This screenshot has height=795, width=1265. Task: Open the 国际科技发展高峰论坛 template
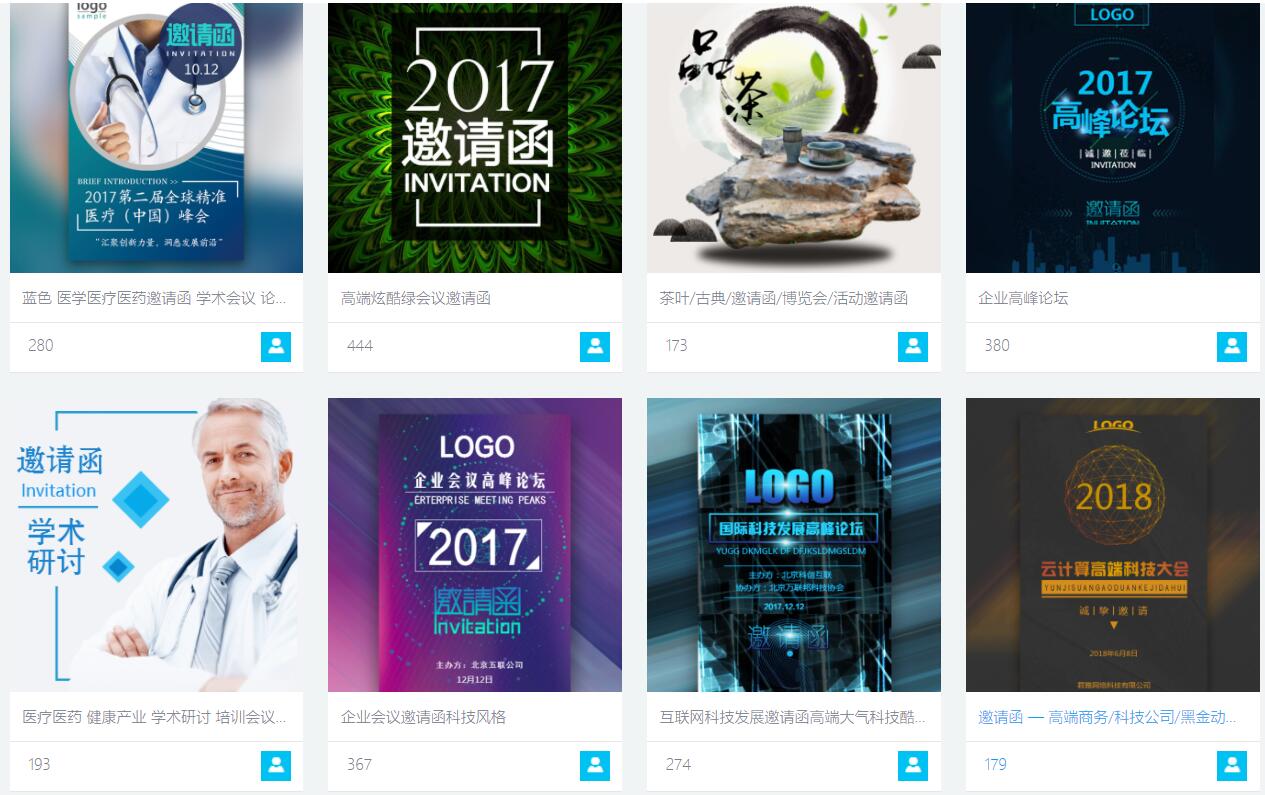(x=793, y=545)
